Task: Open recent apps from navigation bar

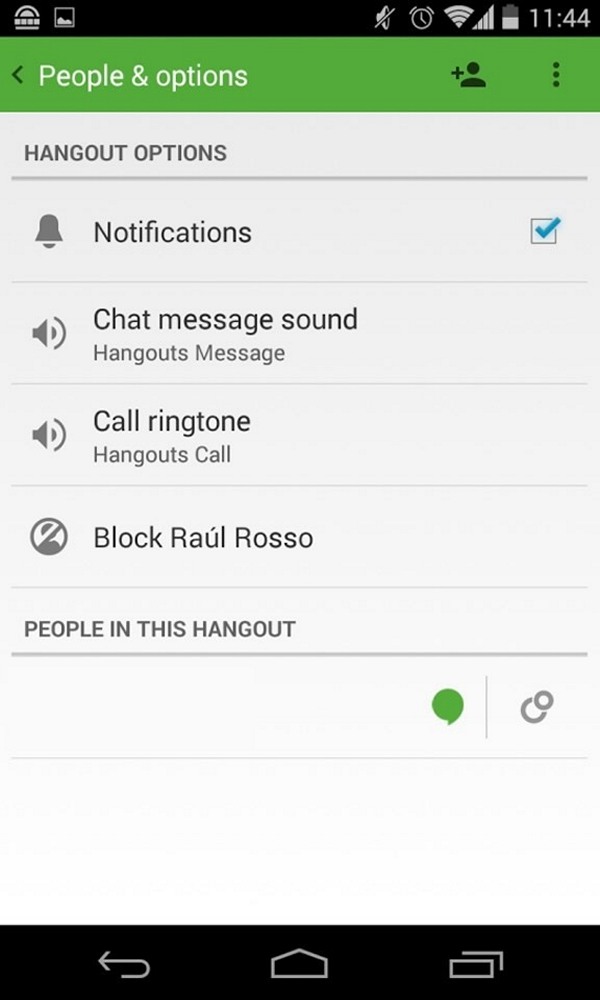Action: click(476, 964)
